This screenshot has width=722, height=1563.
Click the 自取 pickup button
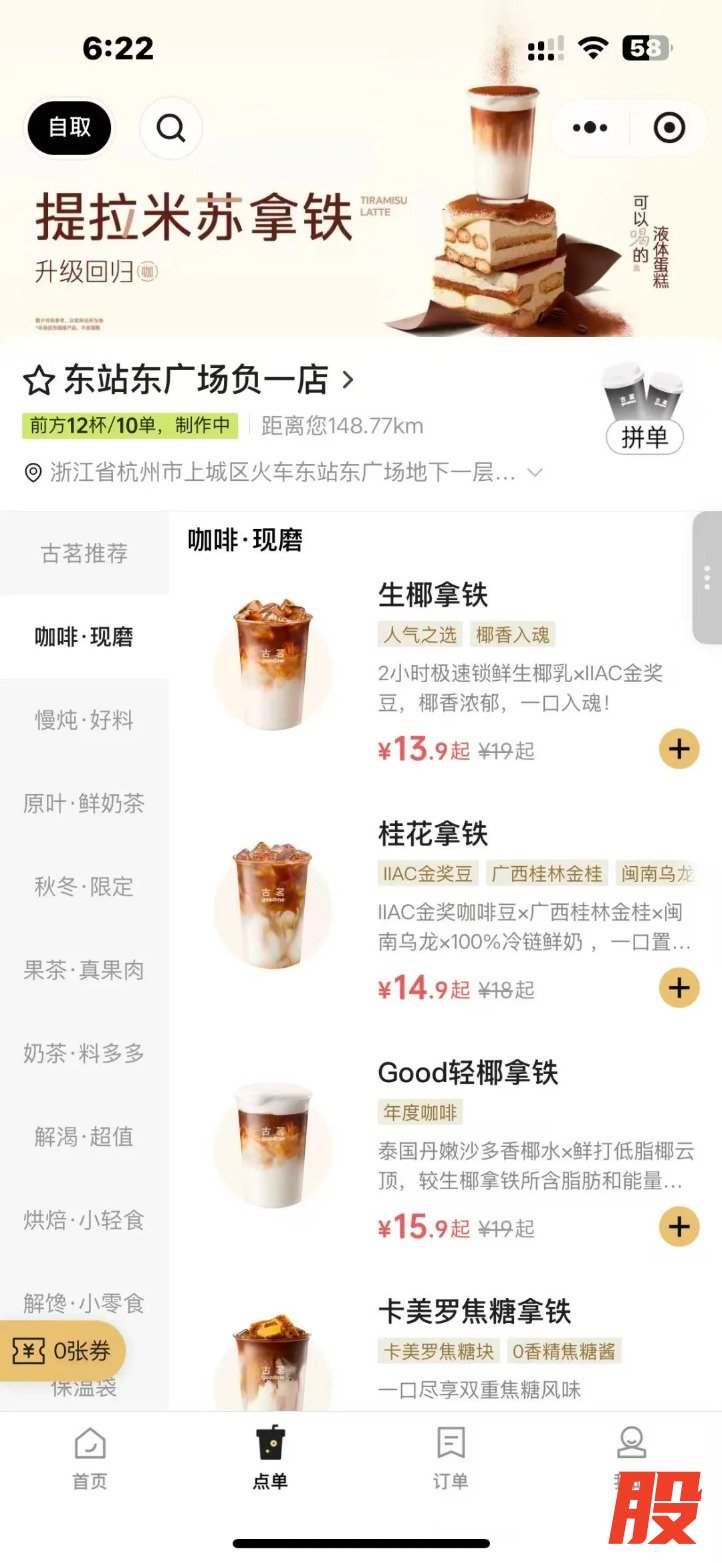coord(68,128)
